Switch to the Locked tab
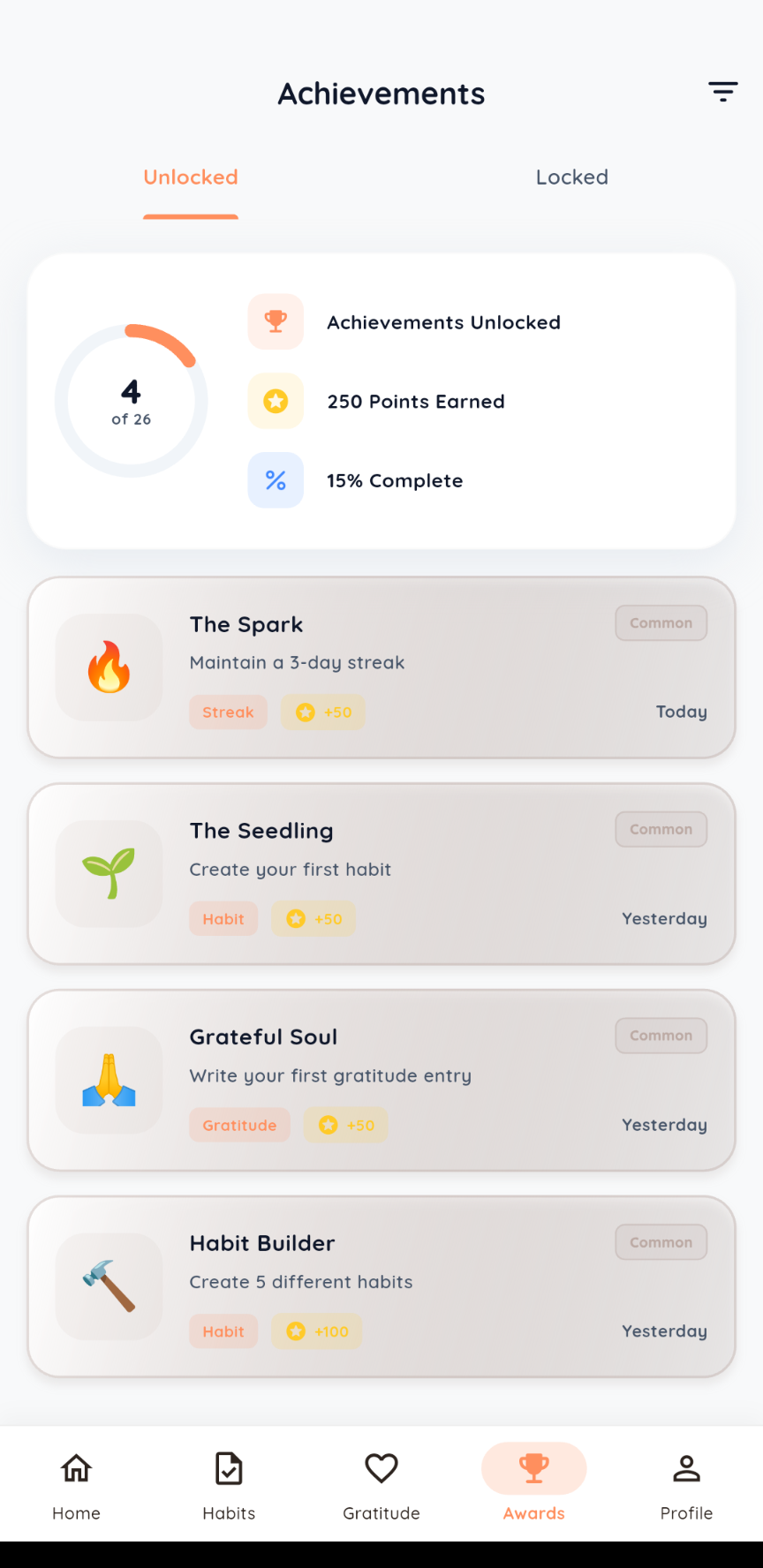763x1568 pixels. pos(571,177)
